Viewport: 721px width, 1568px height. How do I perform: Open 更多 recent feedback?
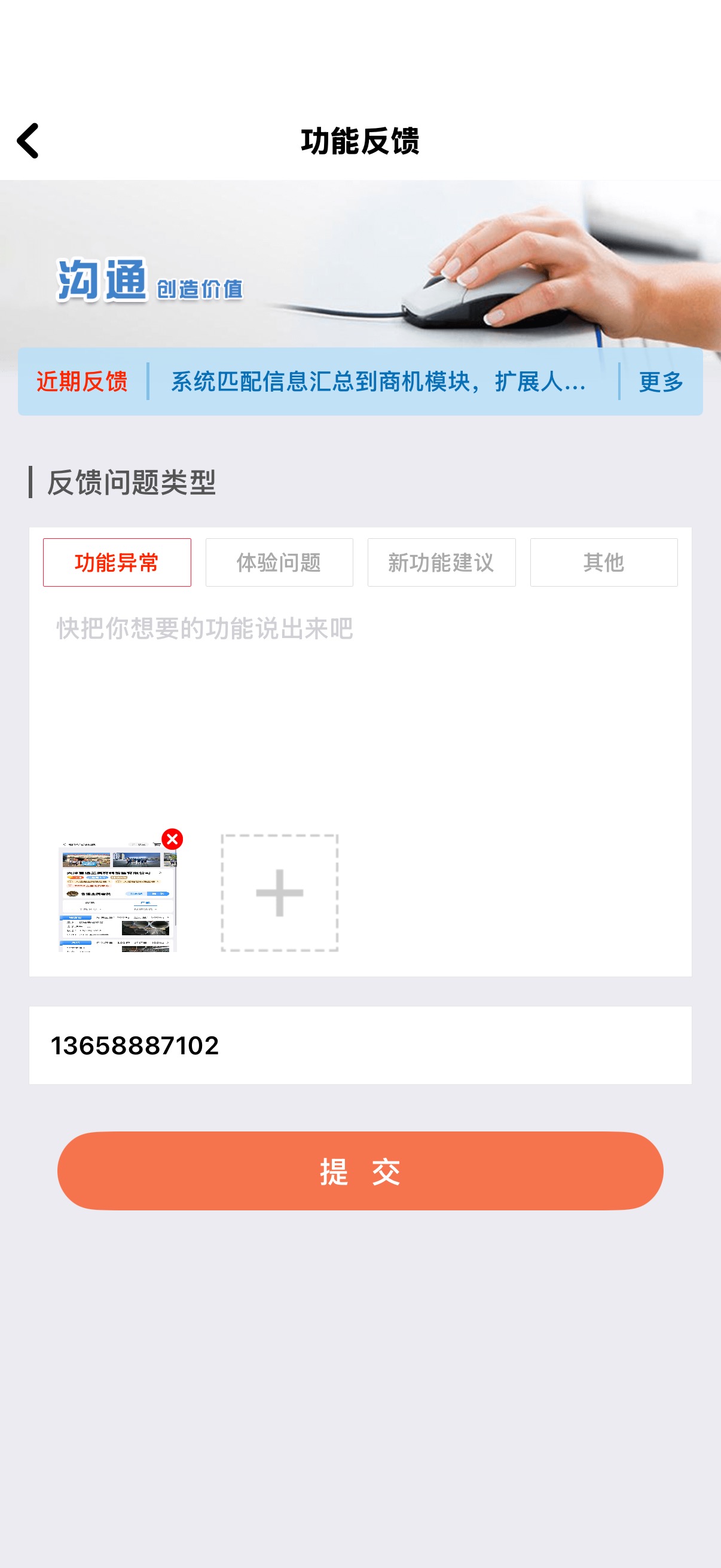point(661,382)
